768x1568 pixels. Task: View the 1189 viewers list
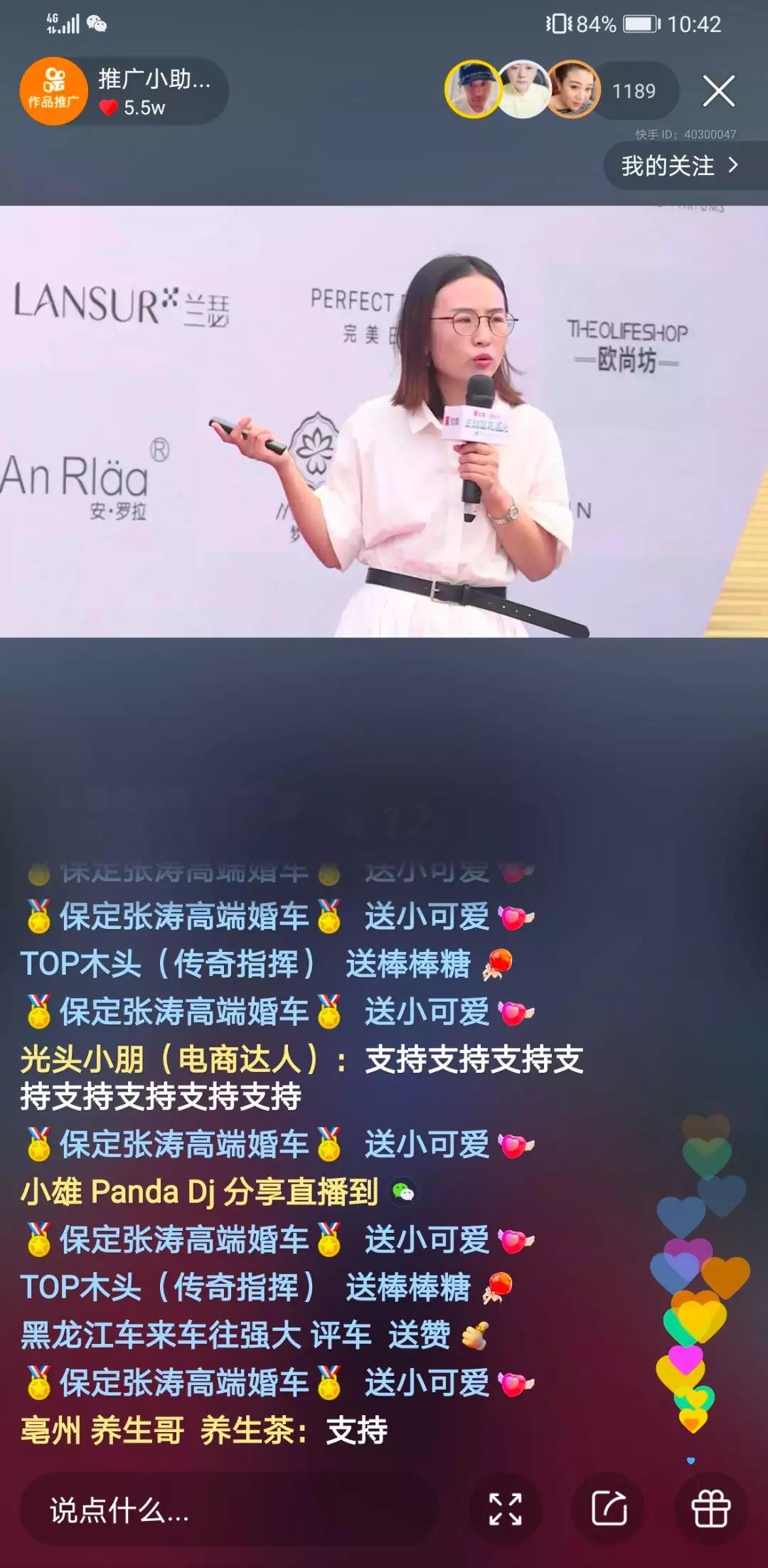coord(633,91)
